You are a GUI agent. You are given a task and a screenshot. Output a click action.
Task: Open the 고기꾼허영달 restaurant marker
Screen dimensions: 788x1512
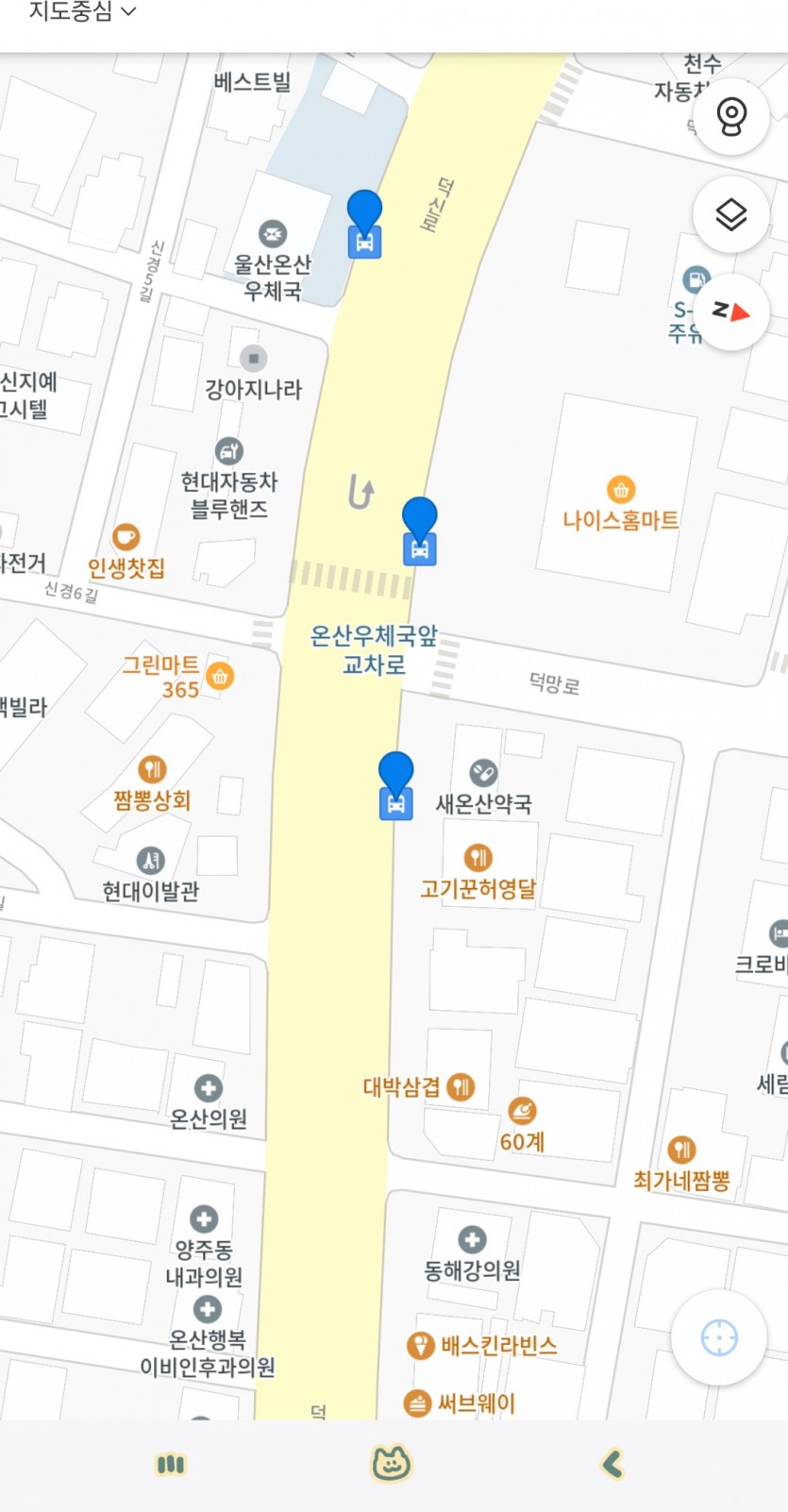478,858
